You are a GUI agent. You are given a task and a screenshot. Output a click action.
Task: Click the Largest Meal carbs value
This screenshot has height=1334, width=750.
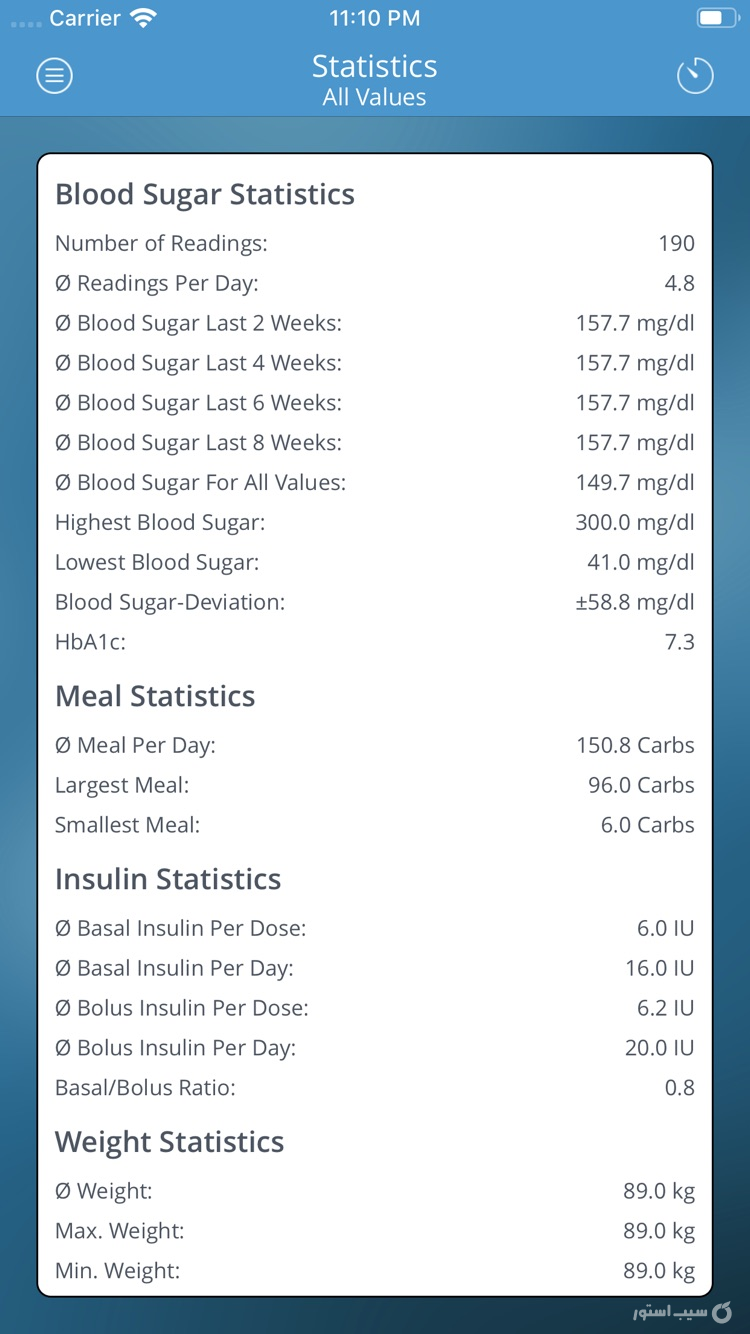click(x=641, y=785)
